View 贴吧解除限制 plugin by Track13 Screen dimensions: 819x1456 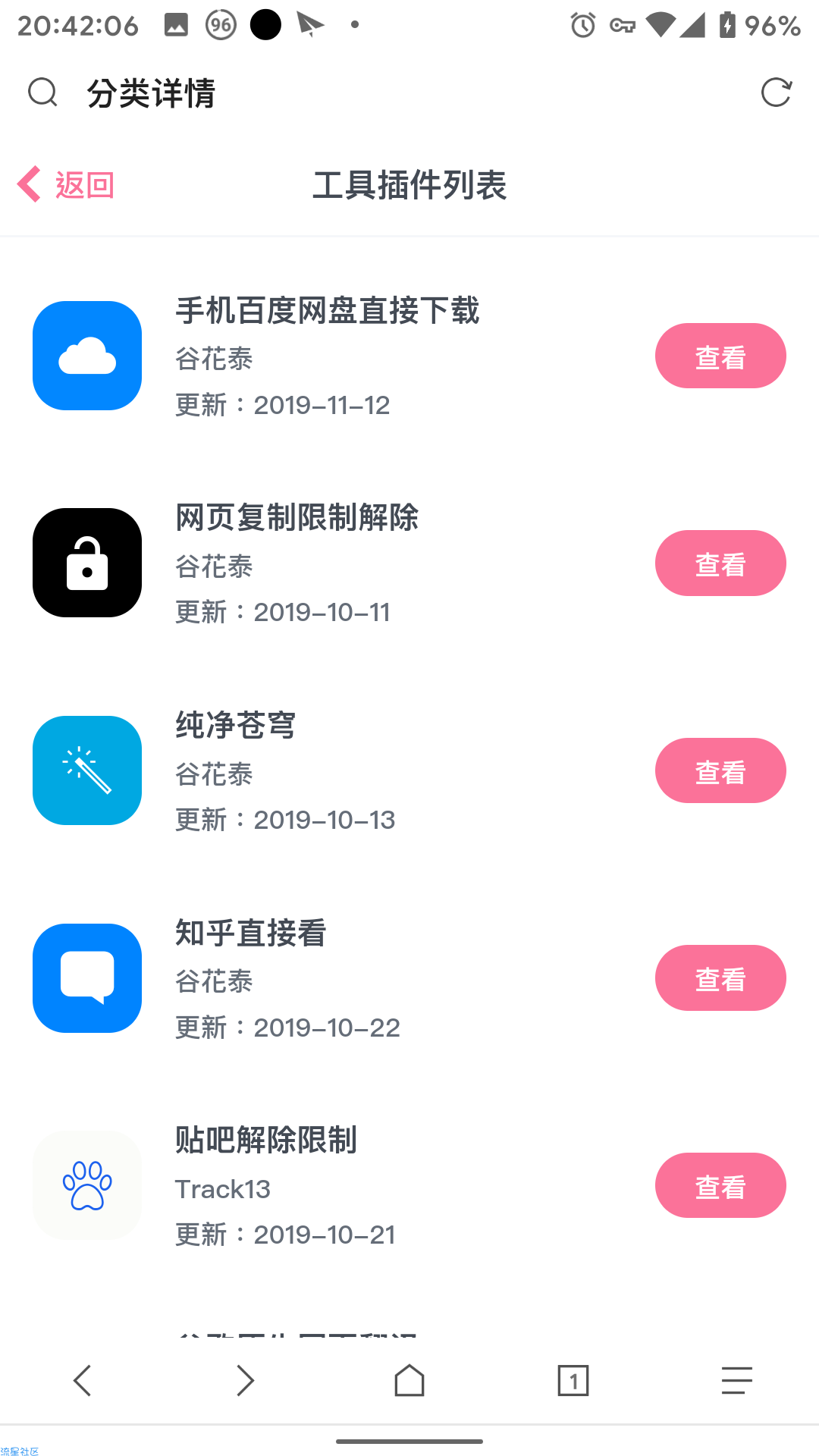click(x=720, y=1185)
